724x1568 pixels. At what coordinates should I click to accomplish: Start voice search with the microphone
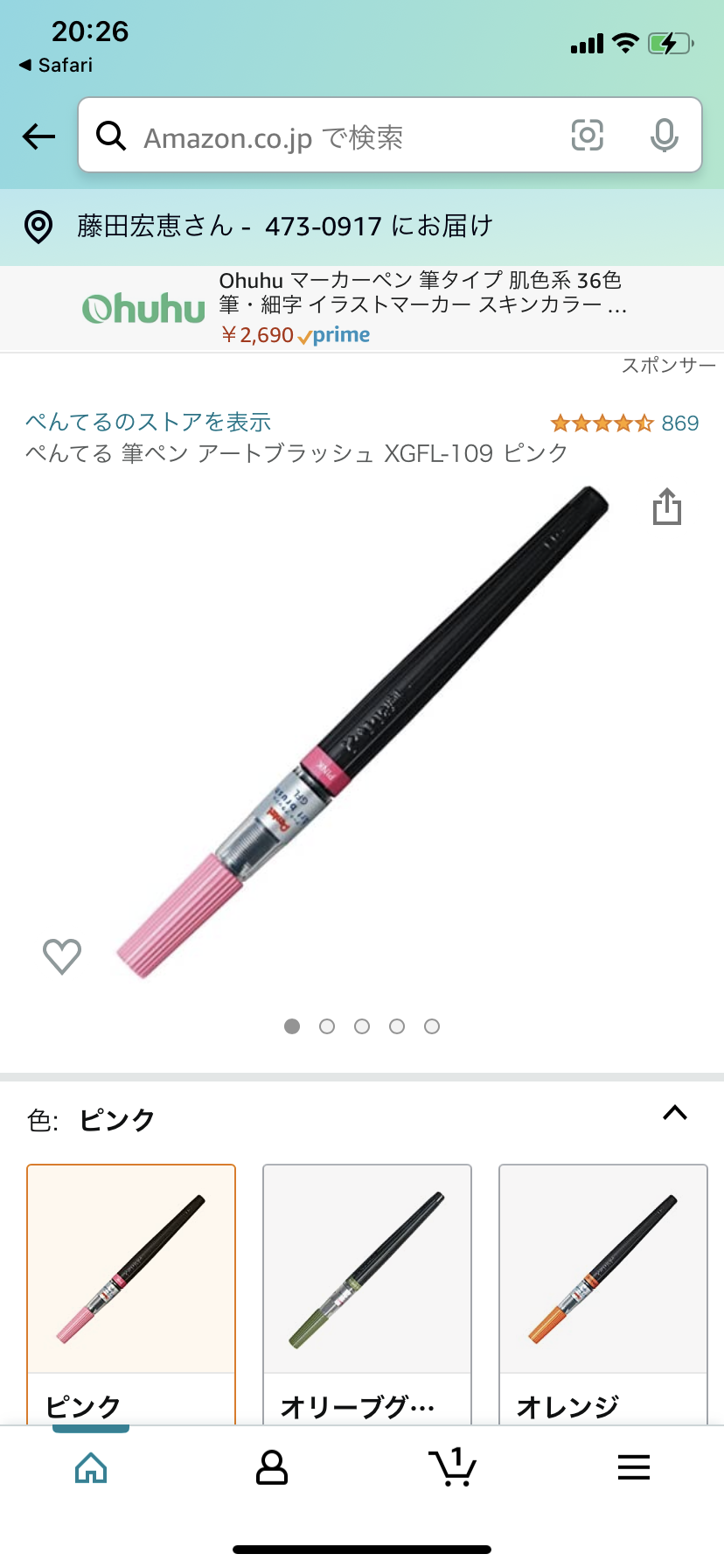coord(665,136)
